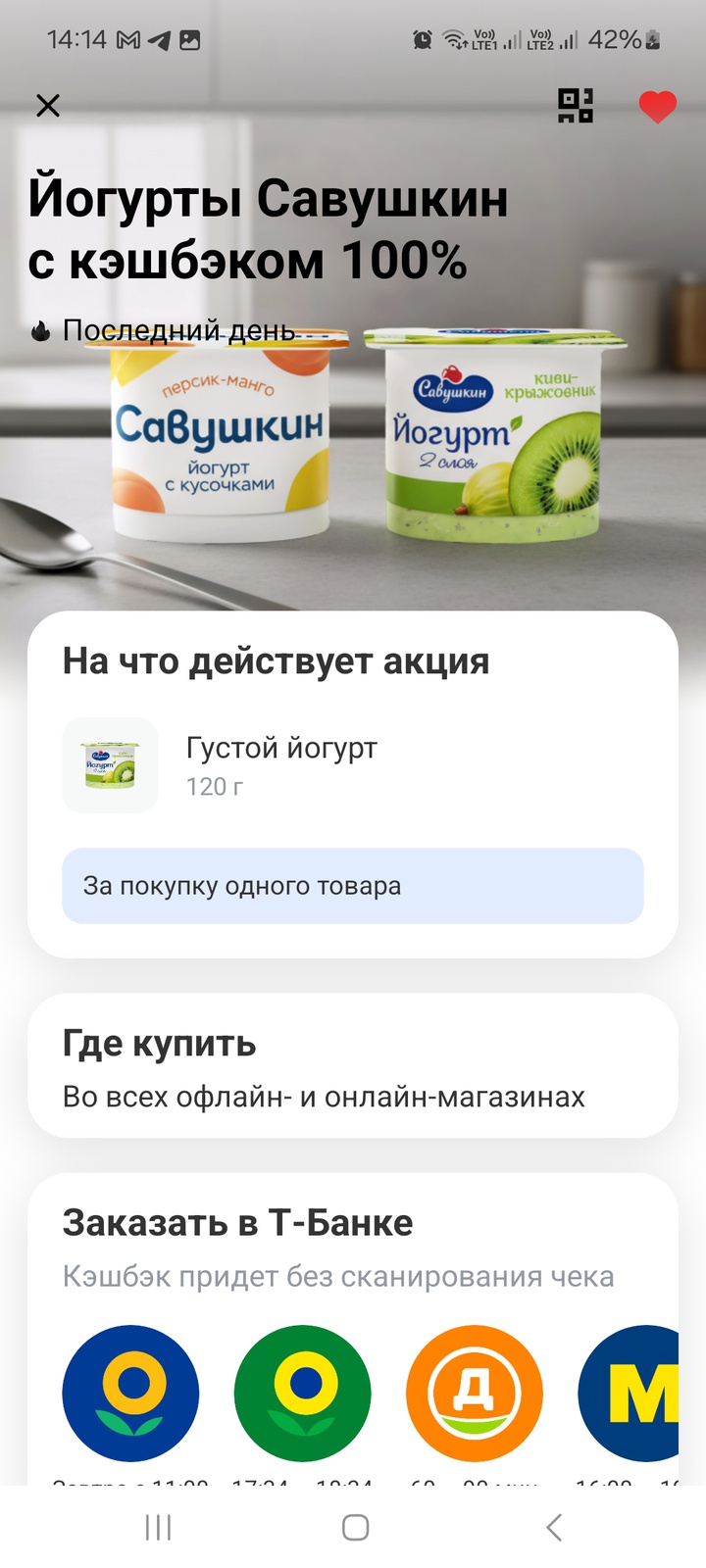Image resolution: width=706 pixels, height=1568 pixels.
Task: Order from the blue sunflower logo store
Action: [x=130, y=1394]
